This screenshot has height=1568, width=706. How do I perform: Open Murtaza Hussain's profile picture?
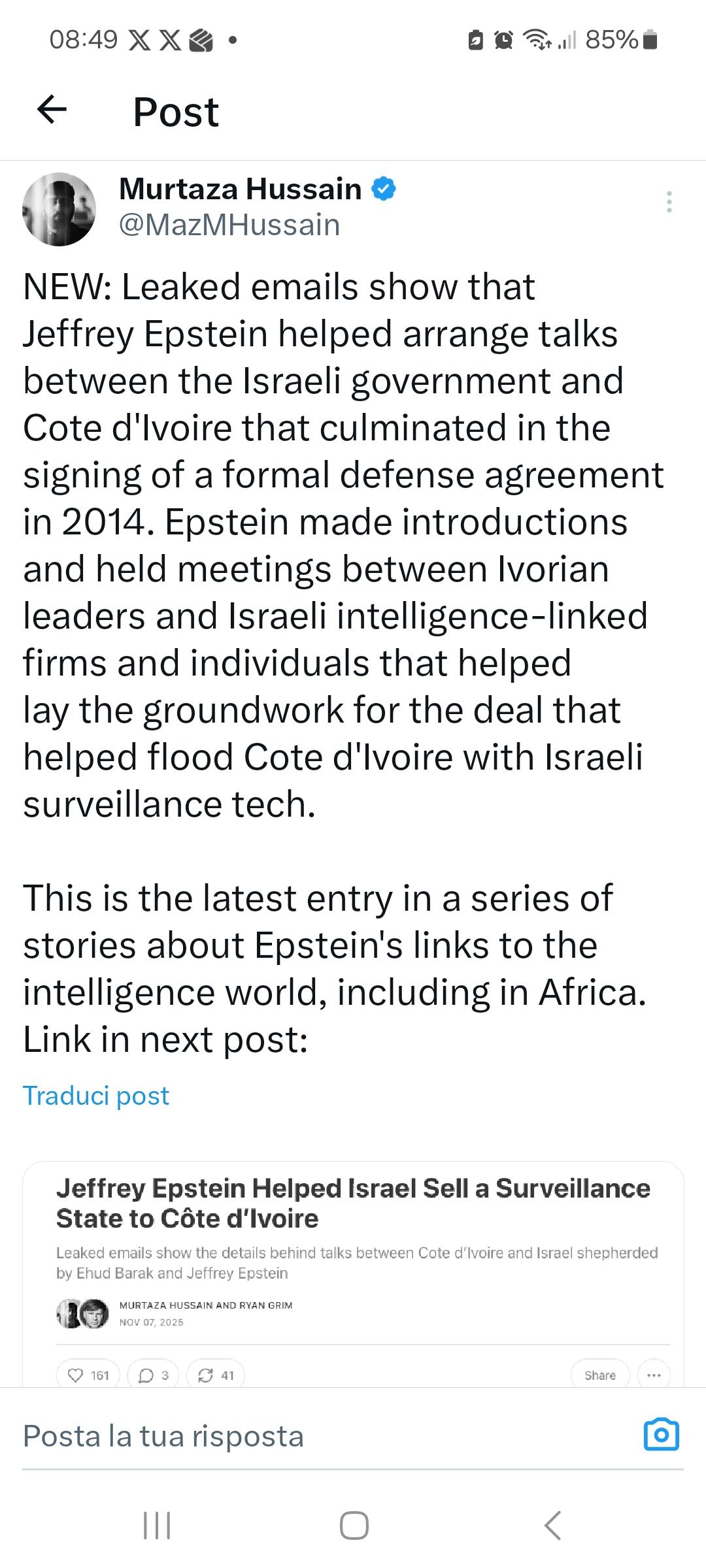point(59,209)
